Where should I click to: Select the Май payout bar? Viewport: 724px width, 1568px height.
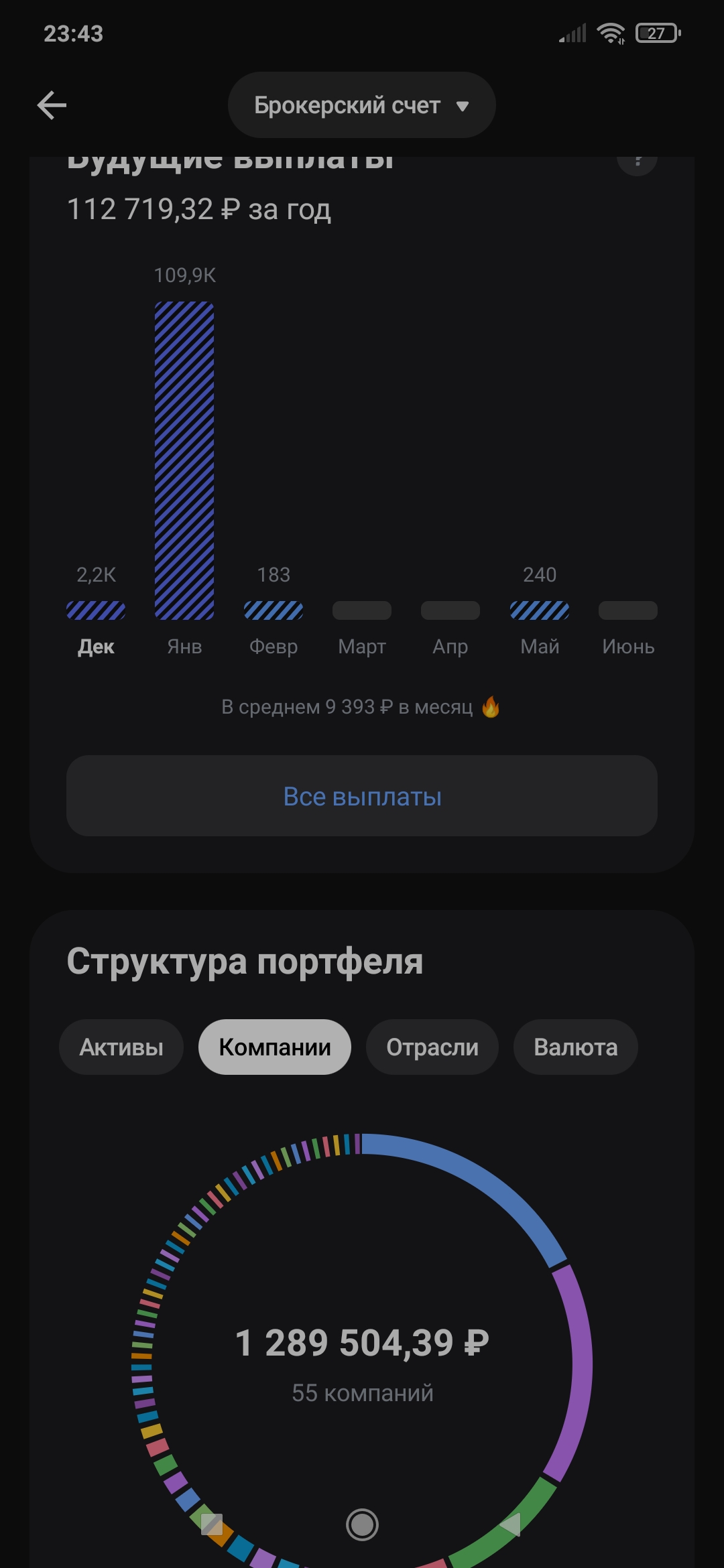(540, 610)
